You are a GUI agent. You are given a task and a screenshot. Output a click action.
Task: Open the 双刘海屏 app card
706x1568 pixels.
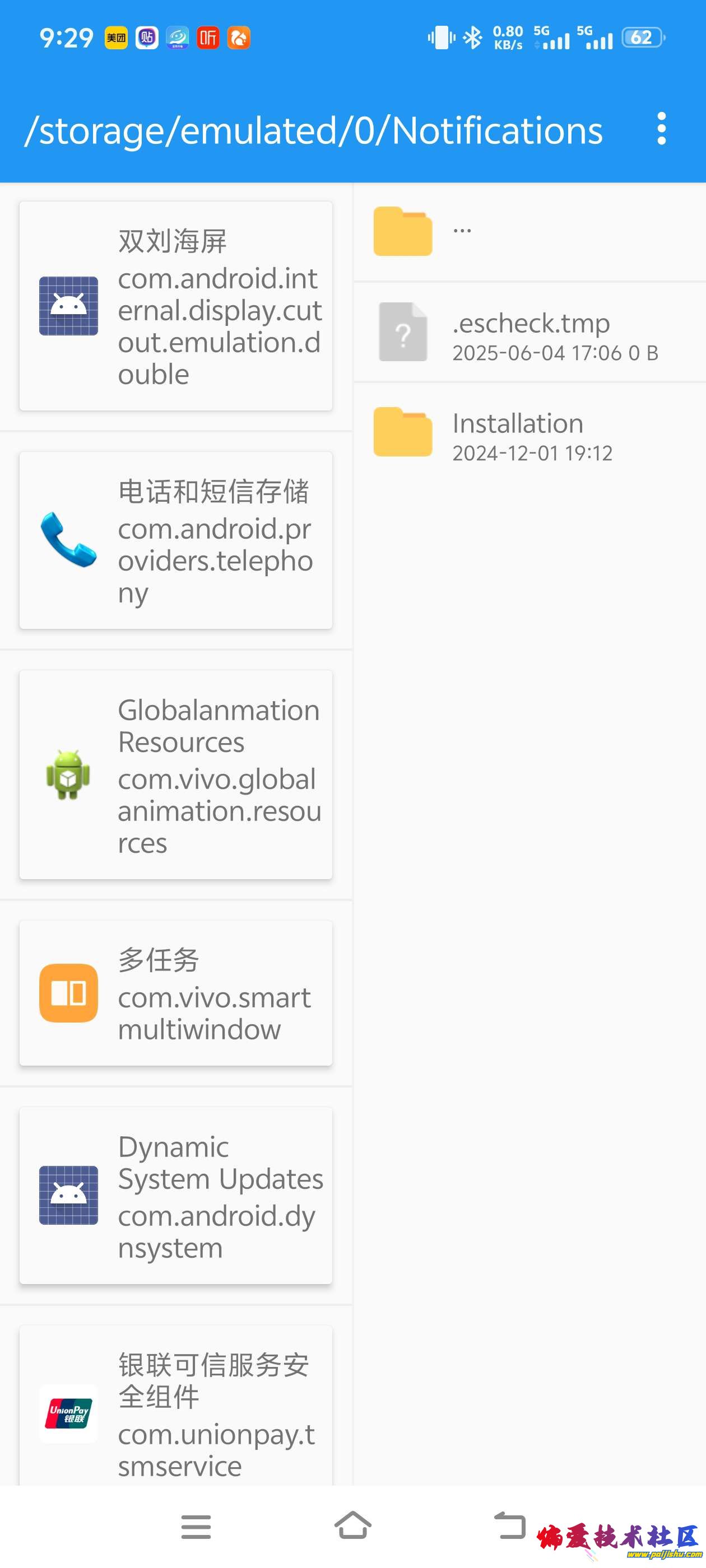(x=175, y=306)
